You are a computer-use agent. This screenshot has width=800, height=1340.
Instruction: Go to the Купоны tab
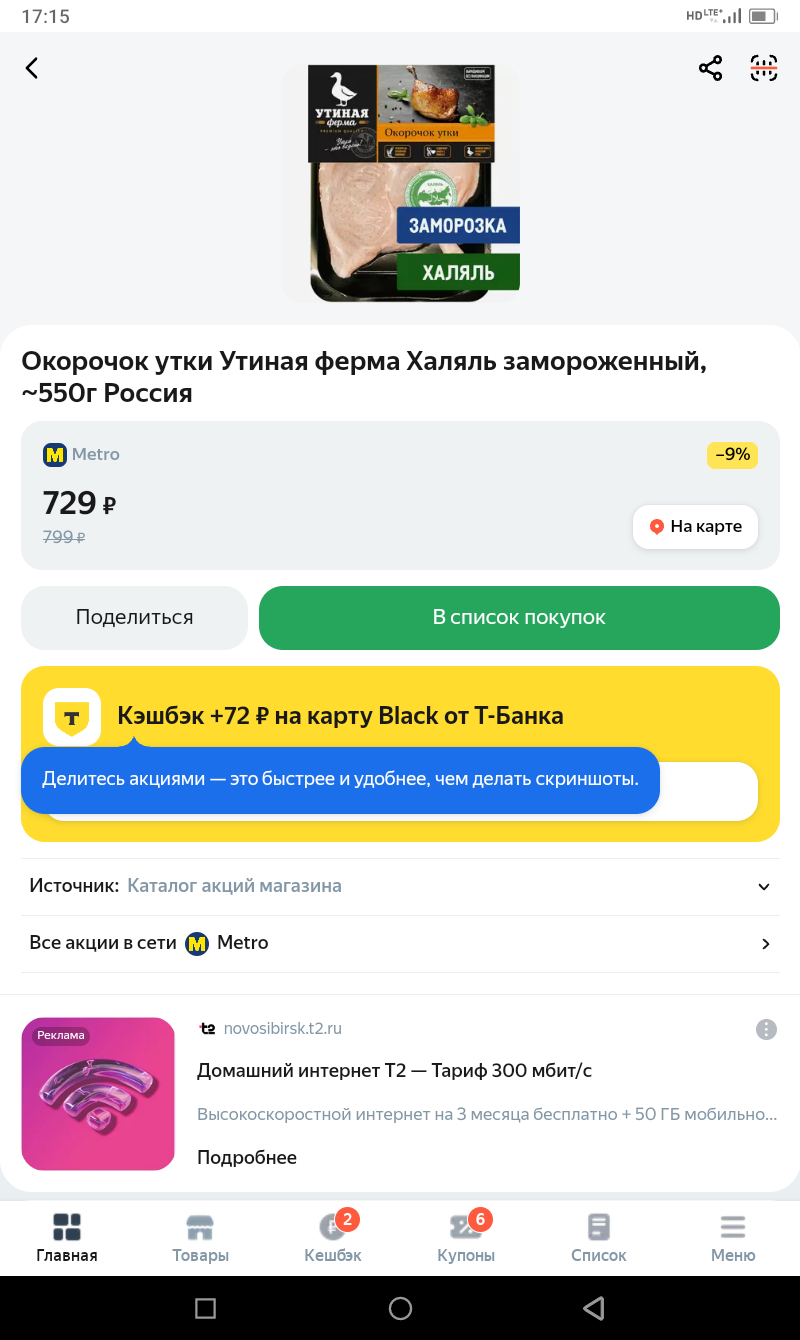466,1238
